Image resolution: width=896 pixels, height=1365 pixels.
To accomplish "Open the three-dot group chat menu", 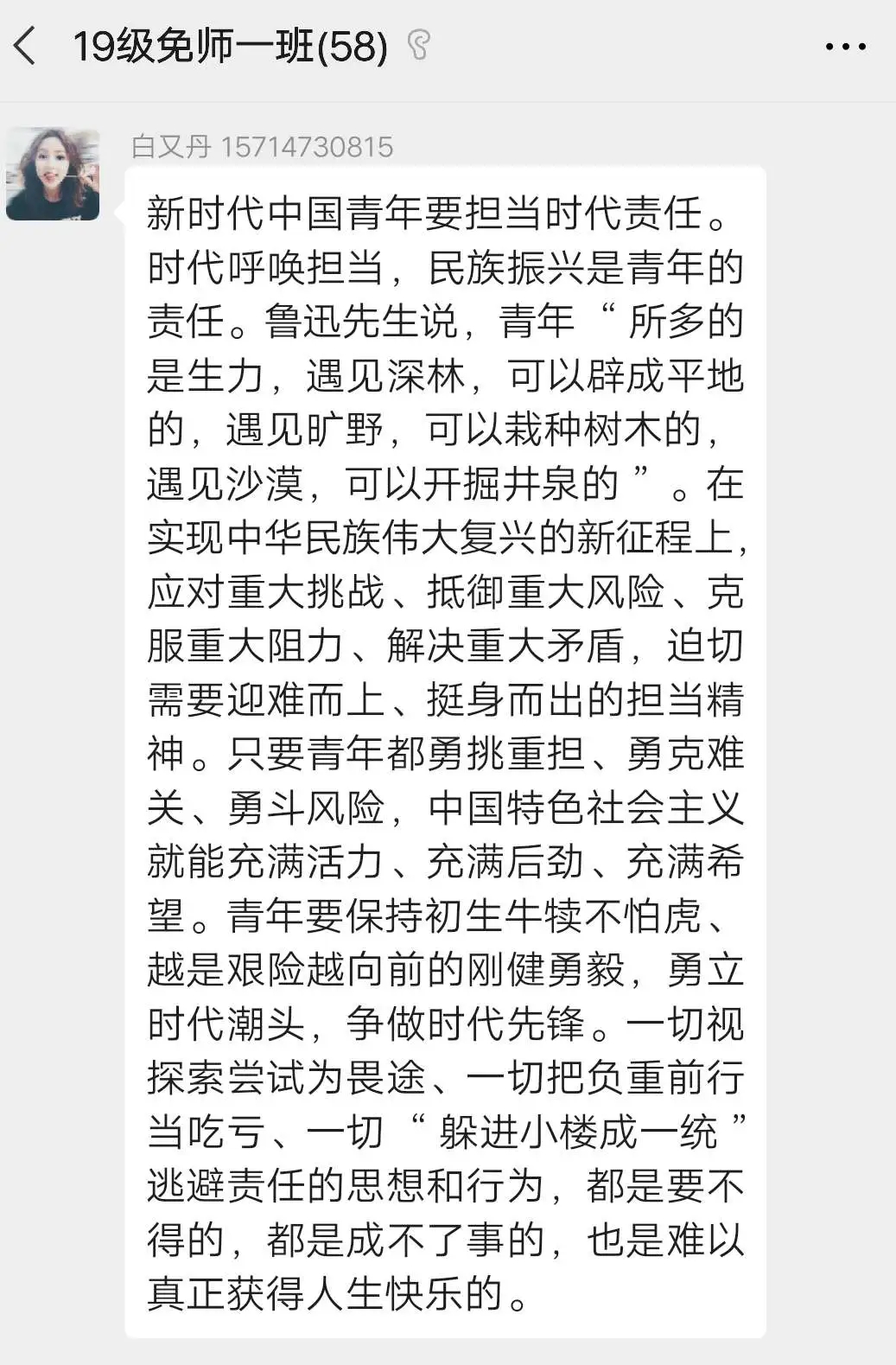I will click(845, 47).
